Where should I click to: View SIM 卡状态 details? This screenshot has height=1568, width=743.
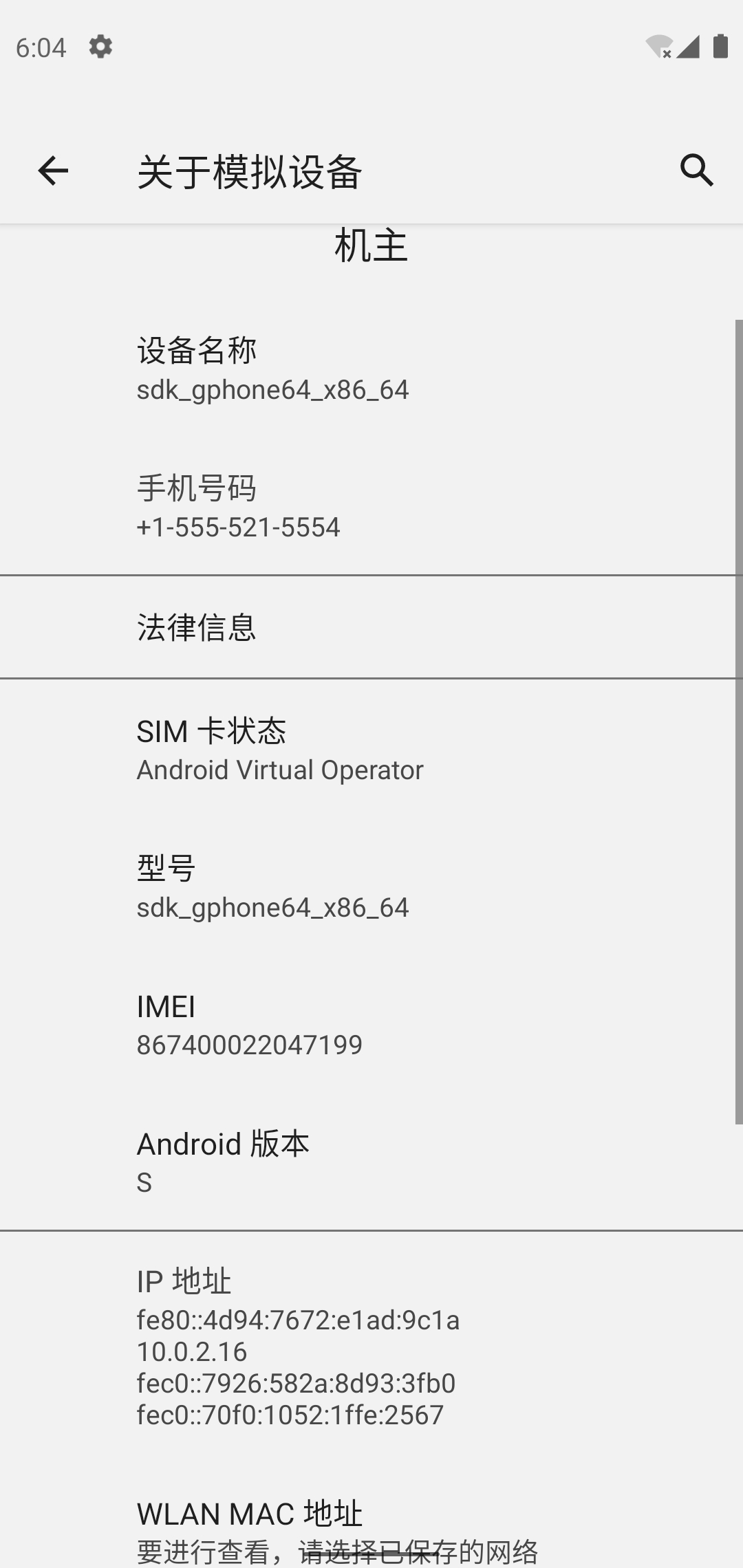point(371,749)
